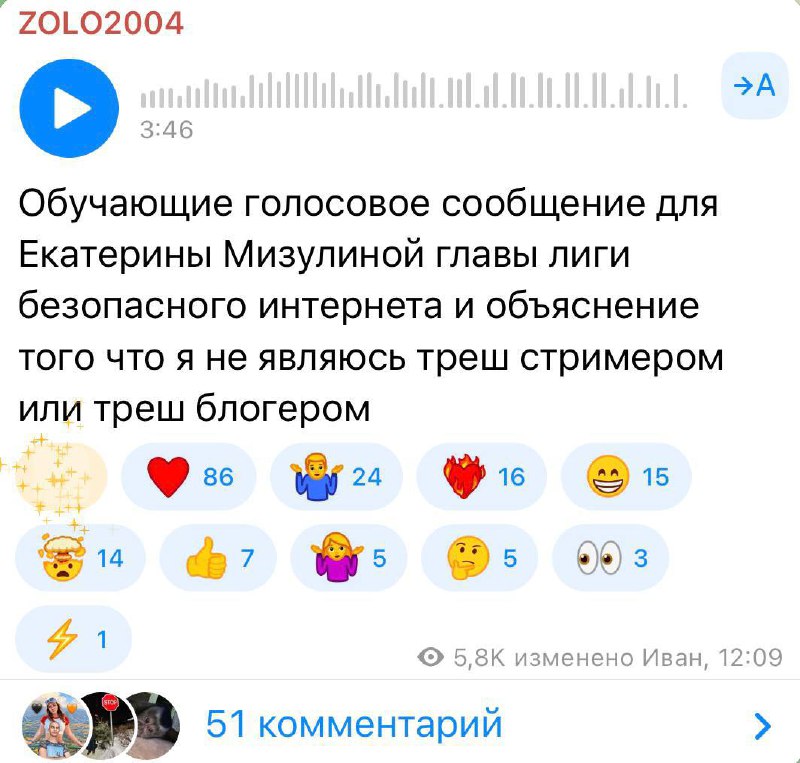800x763 pixels.
Task: React with the eyes emoji
Action: click(611, 558)
